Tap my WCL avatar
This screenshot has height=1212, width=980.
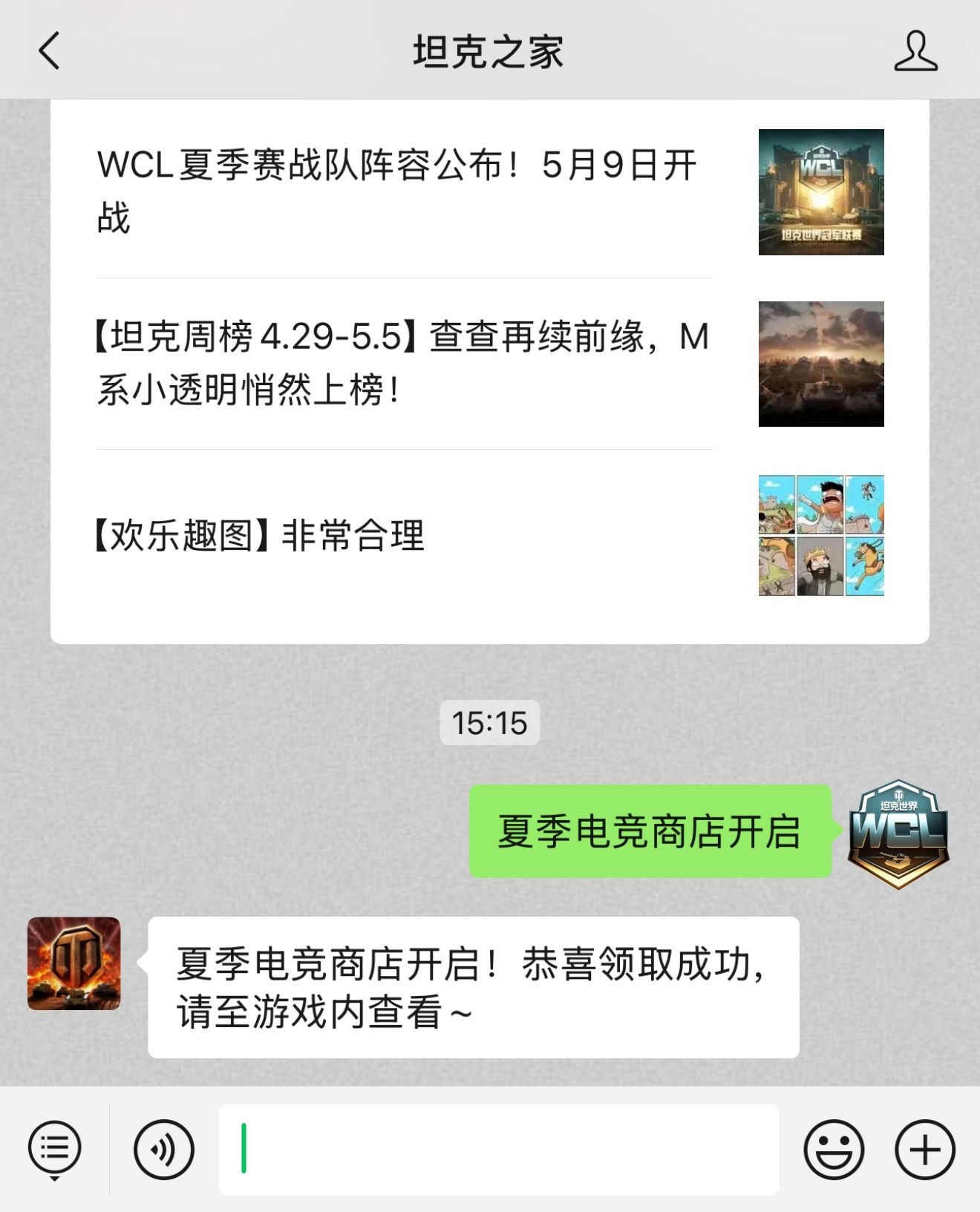pyautogui.click(x=898, y=833)
